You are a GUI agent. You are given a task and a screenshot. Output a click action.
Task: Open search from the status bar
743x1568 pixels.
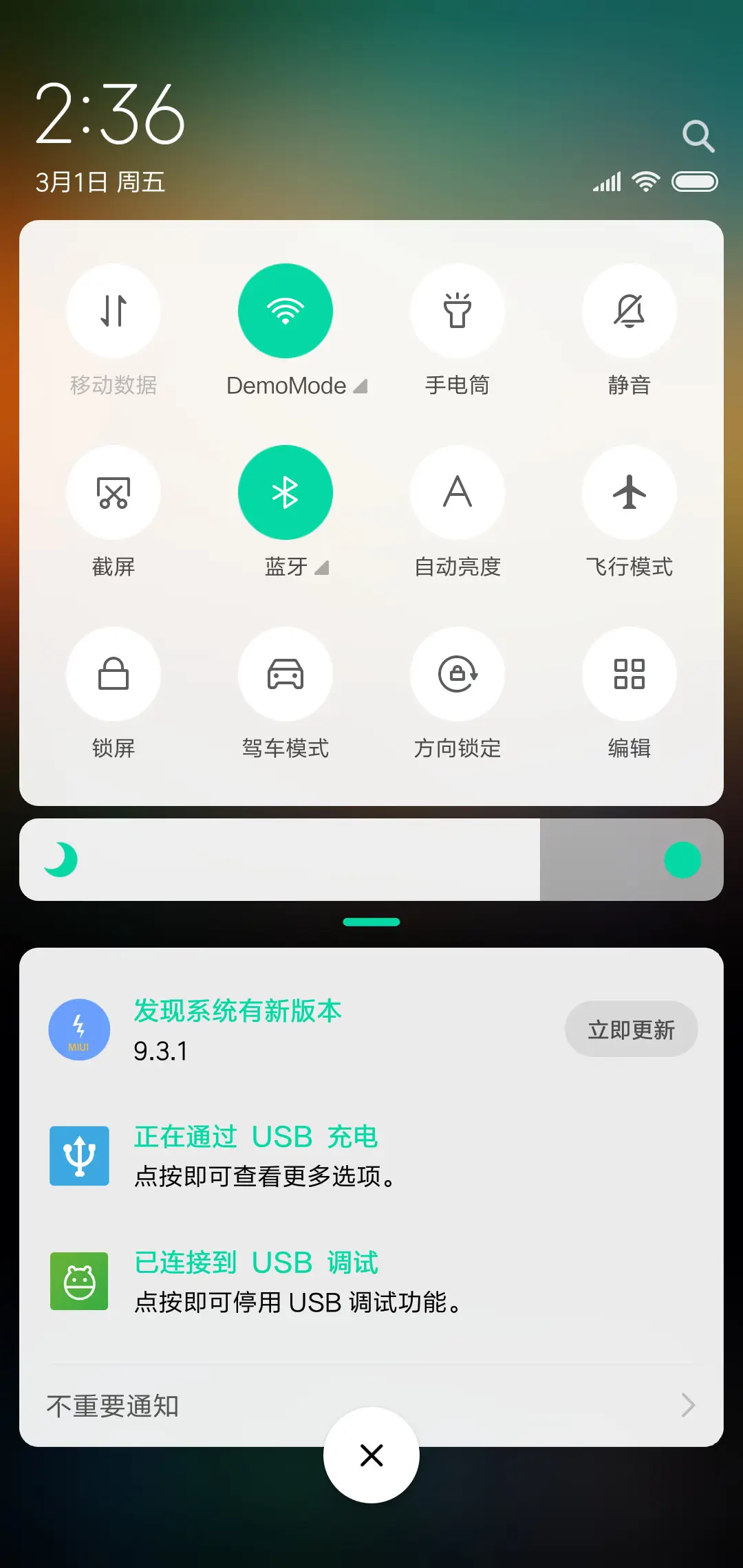(x=699, y=135)
